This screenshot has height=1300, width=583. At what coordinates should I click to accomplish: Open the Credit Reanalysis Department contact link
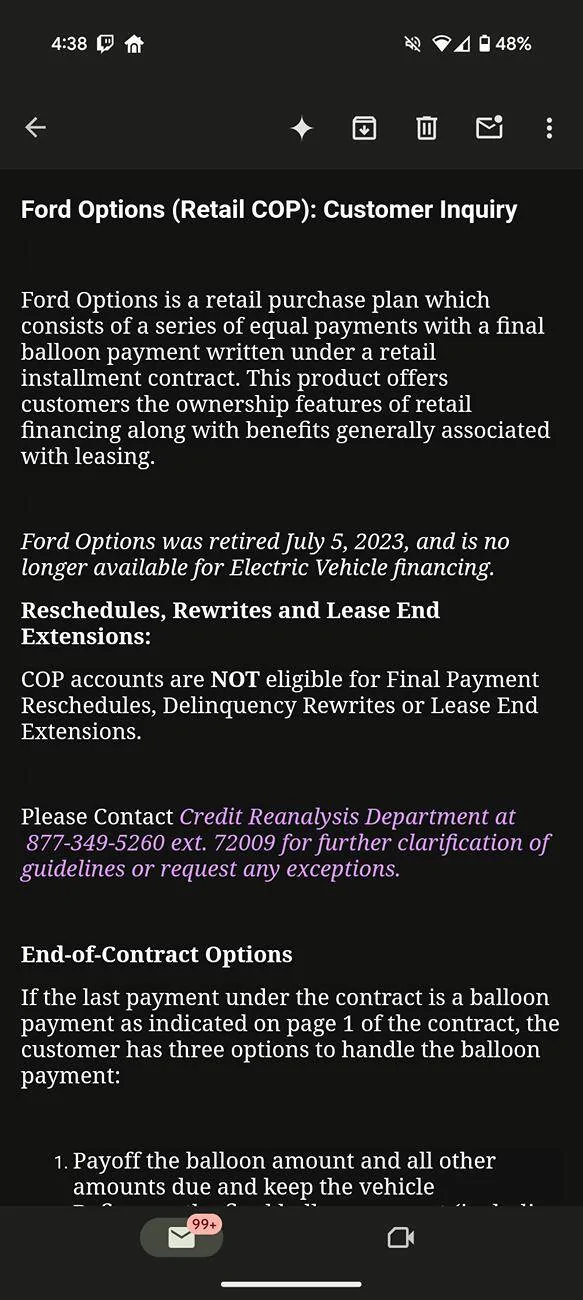(285, 843)
